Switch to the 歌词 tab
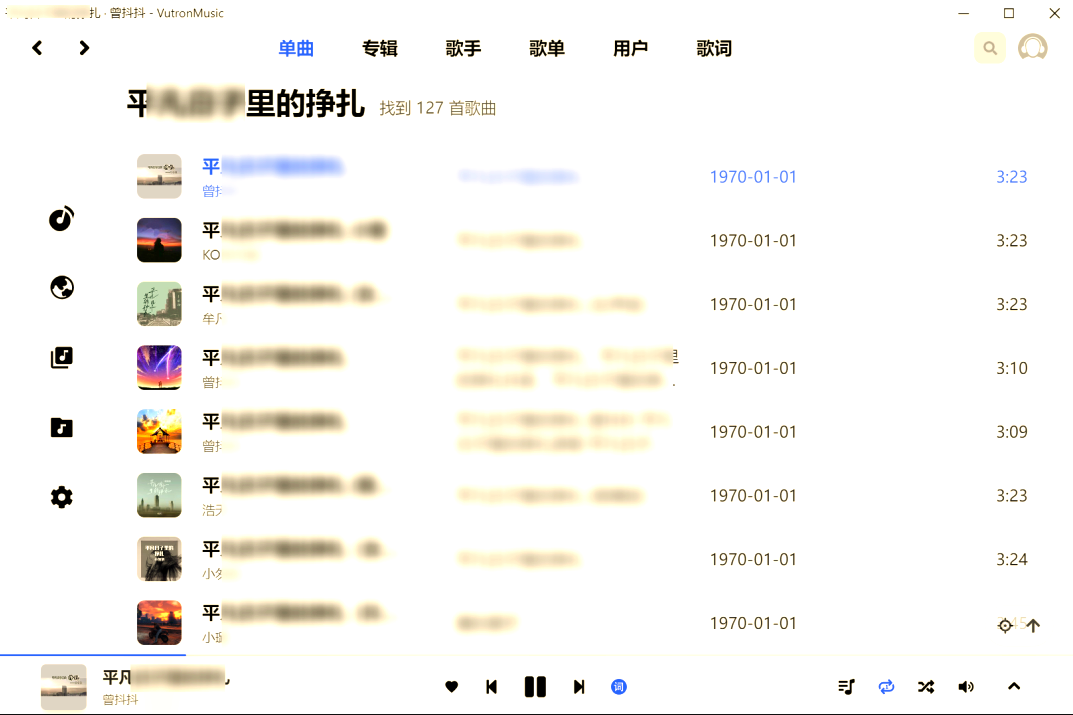Image resolution: width=1073 pixels, height=715 pixels. (714, 48)
